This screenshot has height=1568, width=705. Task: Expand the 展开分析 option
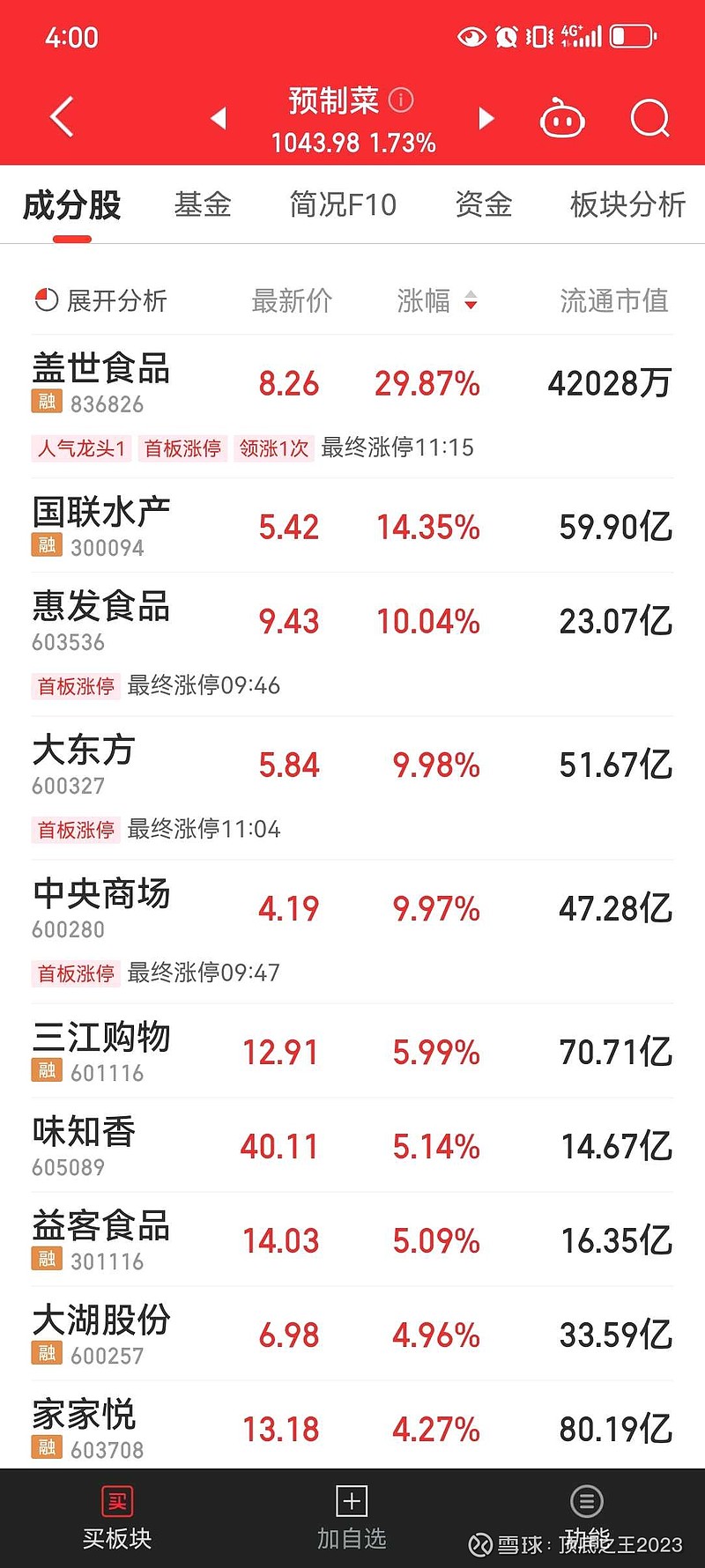[100, 300]
